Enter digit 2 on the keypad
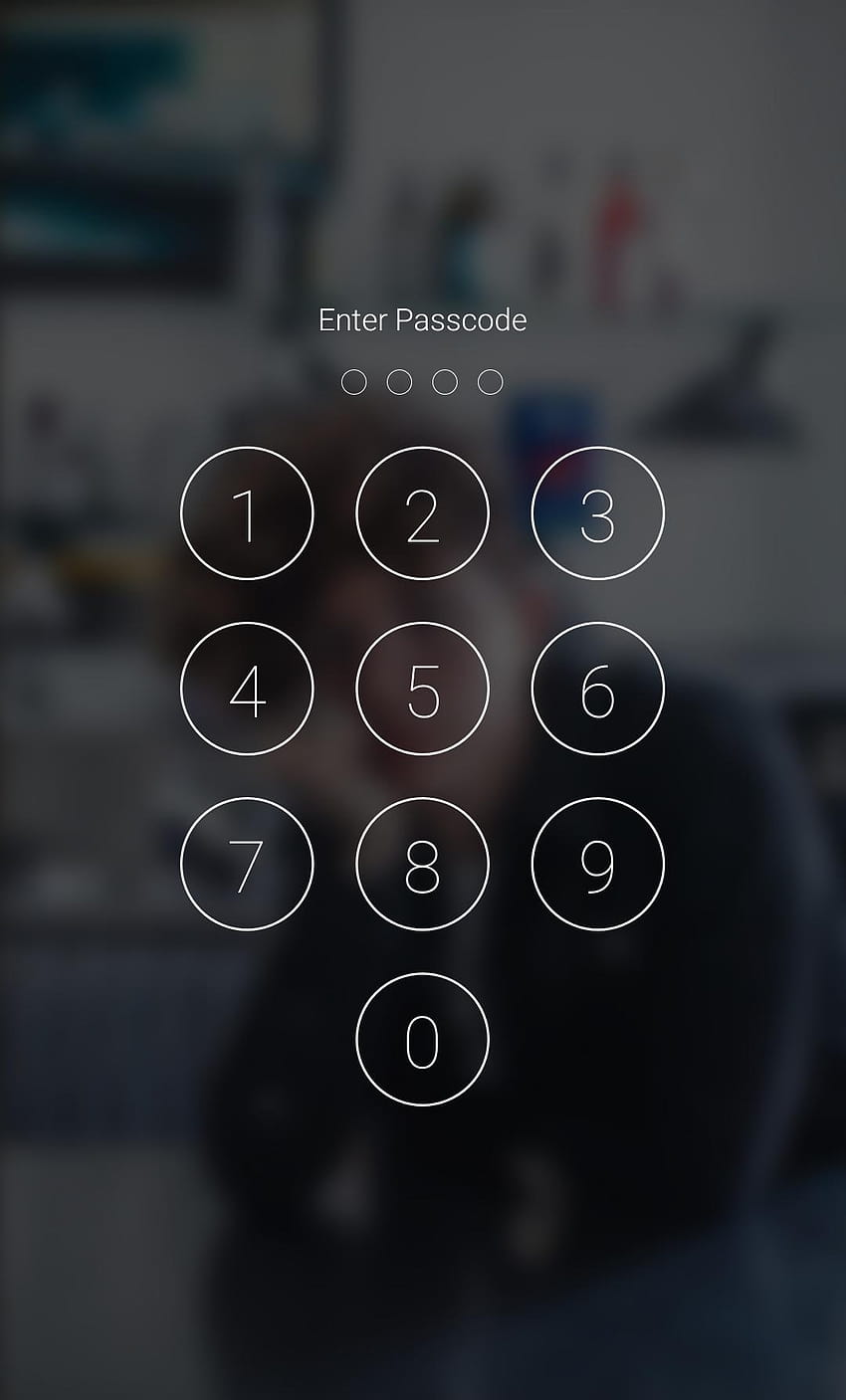This screenshot has width=846, height=1400. click(x=422, y=513)
